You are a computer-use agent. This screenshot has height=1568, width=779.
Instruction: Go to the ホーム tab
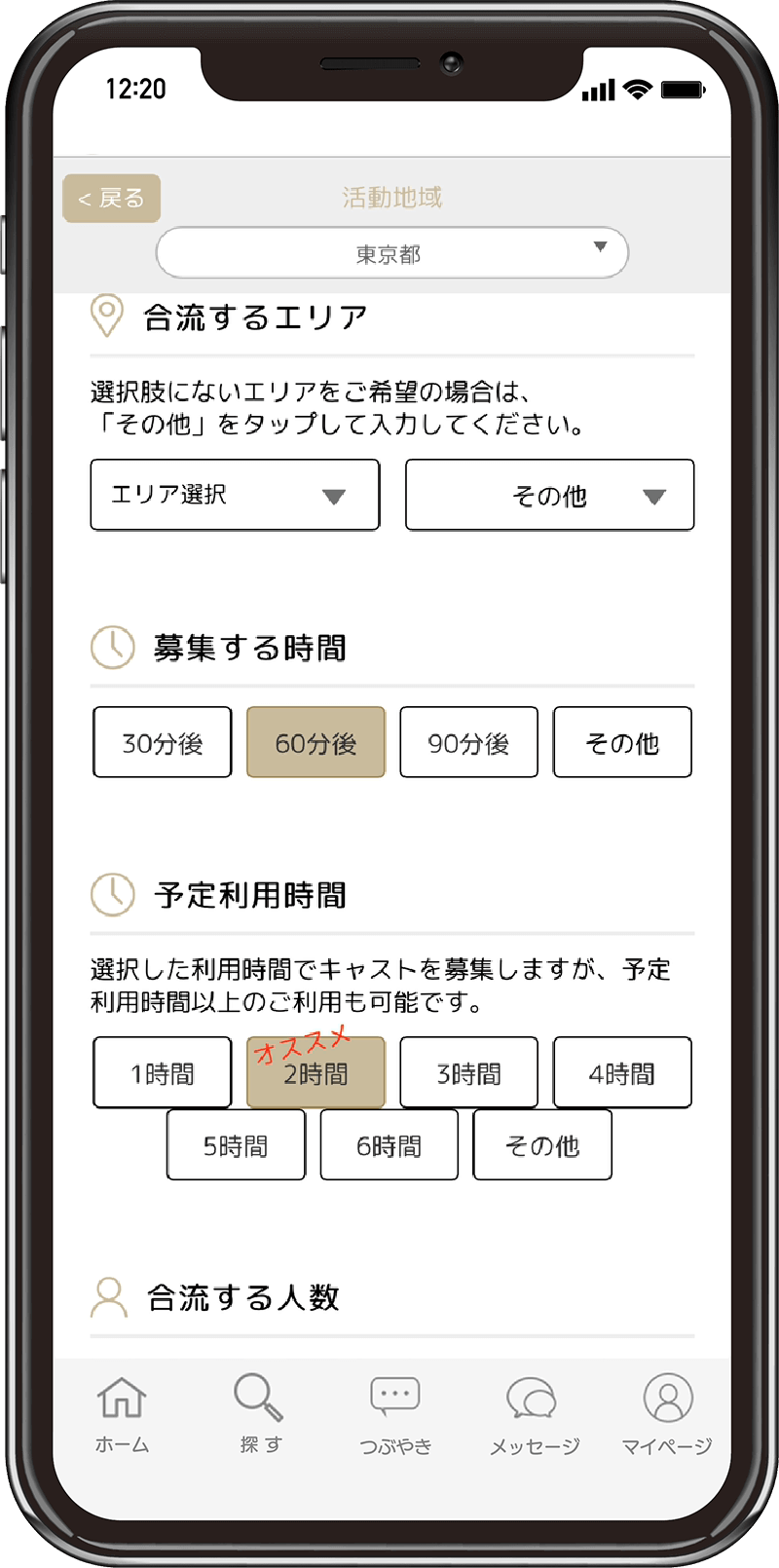coord(122,1414)
